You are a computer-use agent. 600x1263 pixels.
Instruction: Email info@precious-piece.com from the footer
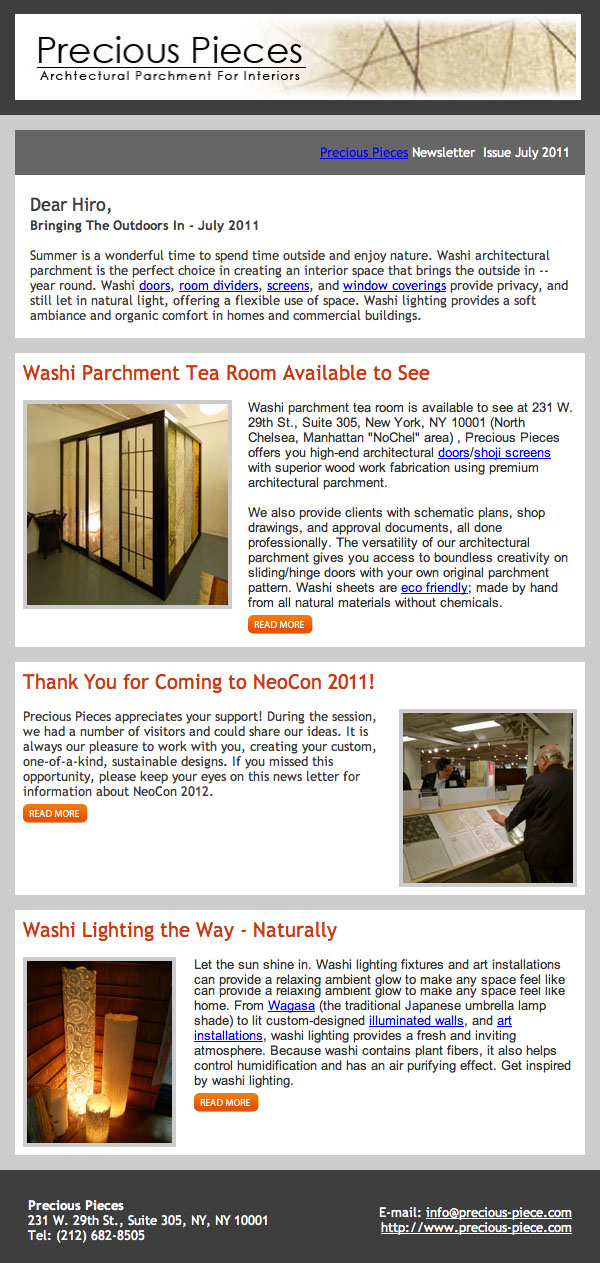498,1213
